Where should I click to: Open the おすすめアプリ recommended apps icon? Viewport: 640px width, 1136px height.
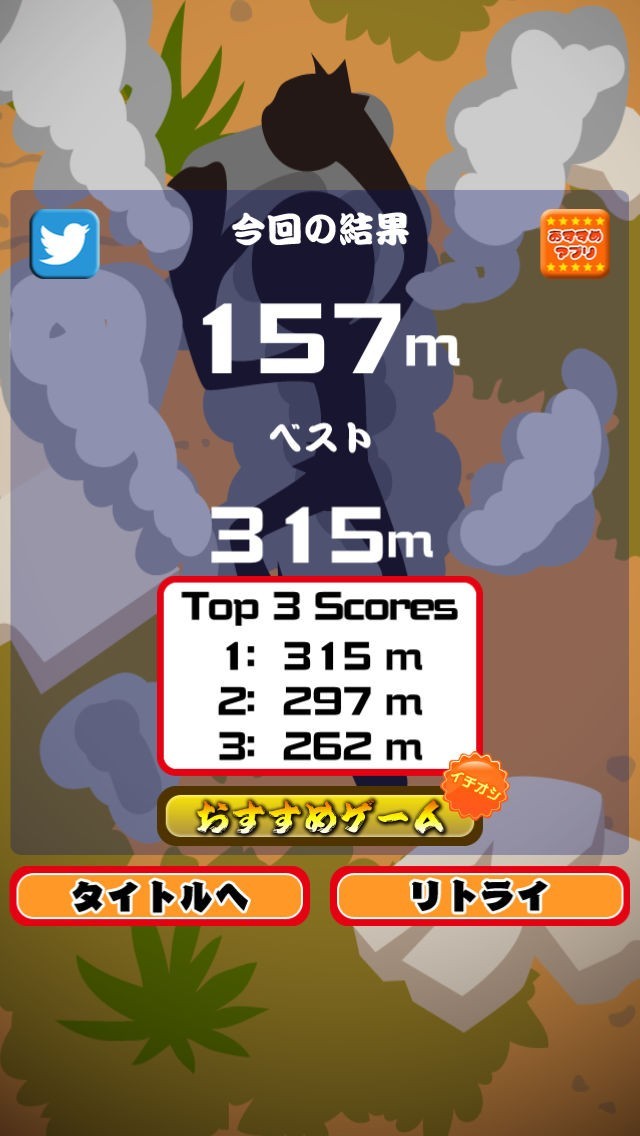pyautogui.click(x=575, y=243)
